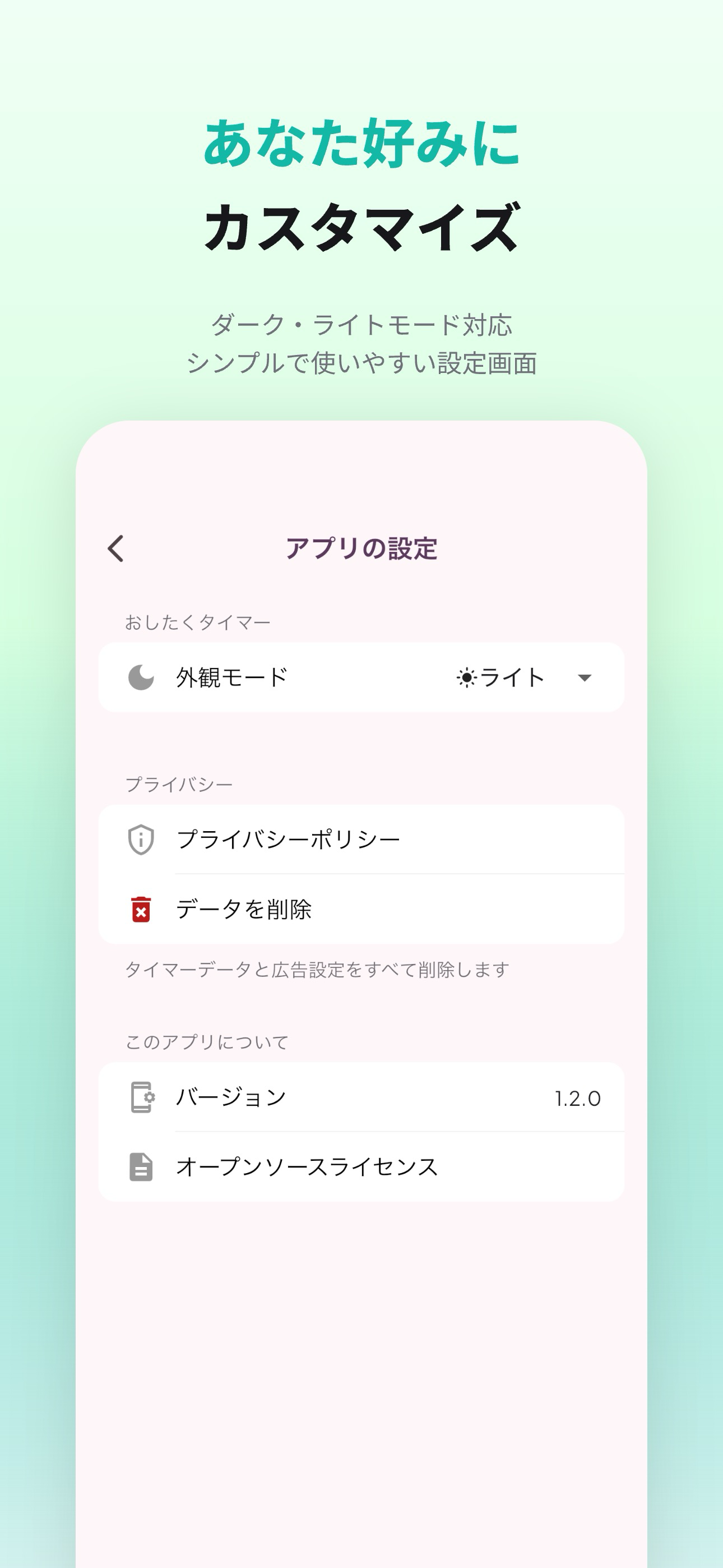Screen dimensions: 723x1568
Task: Click the moon icon beside 外観モード
Action: [x=141, y=677]
